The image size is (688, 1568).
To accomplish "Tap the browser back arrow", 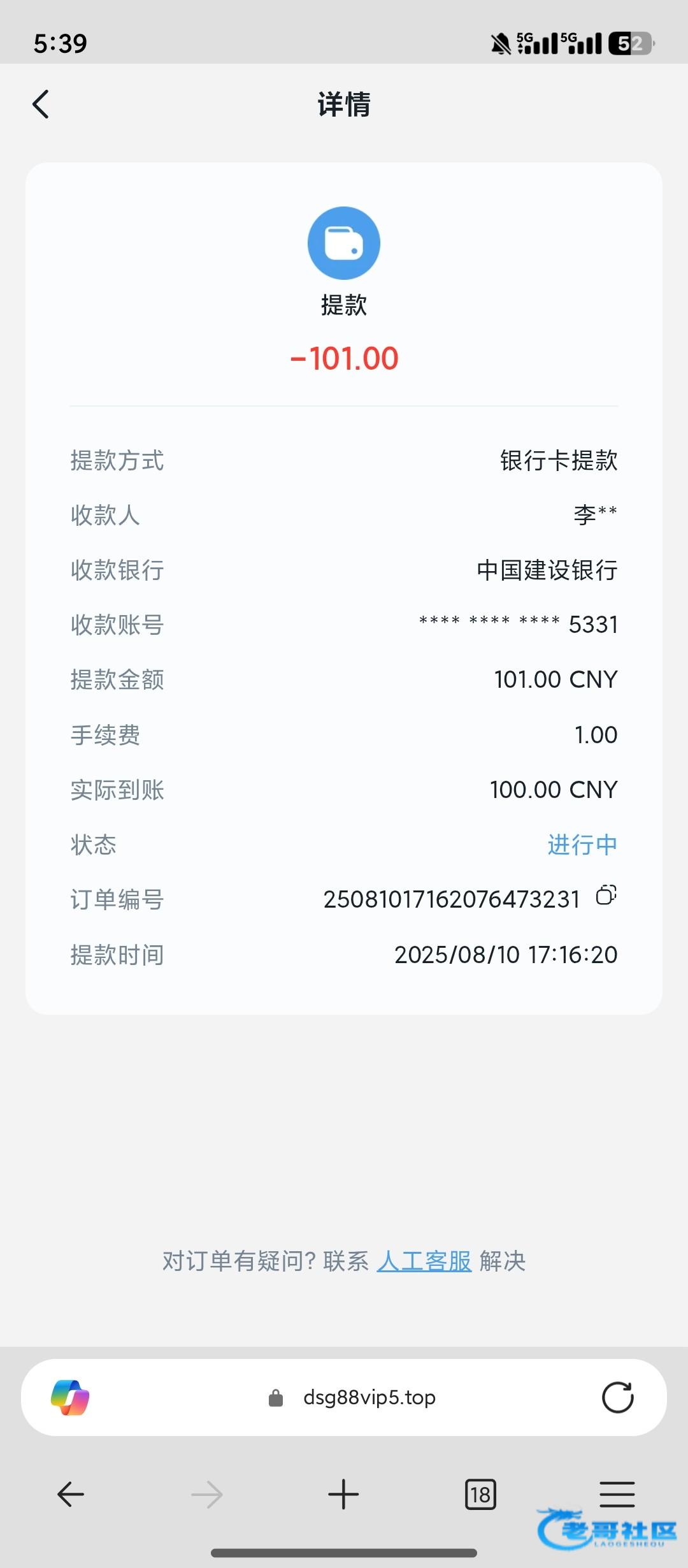I will [x=71, y=1494].
